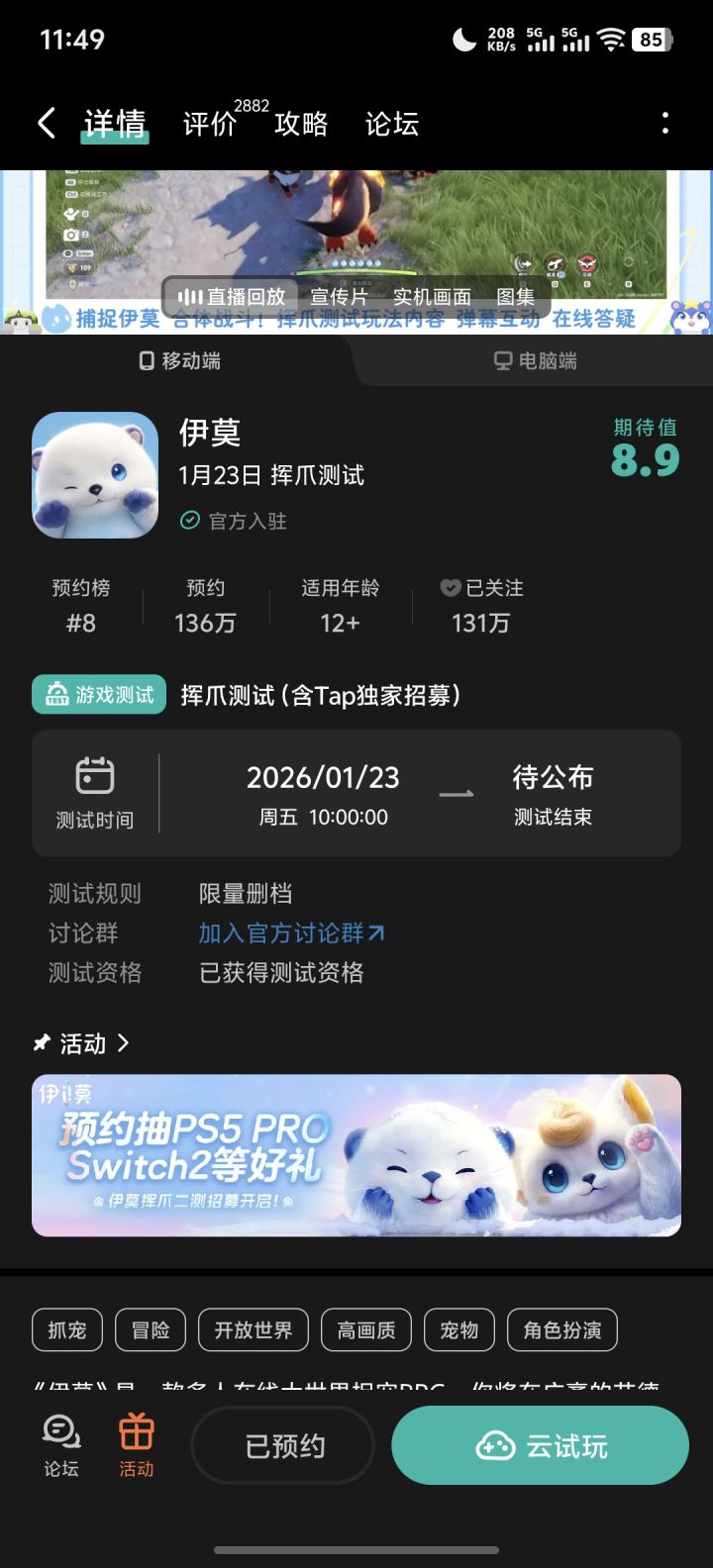
Task: Launch cloud play with 云试玩 button
Action: click(x=540, y=1445)
